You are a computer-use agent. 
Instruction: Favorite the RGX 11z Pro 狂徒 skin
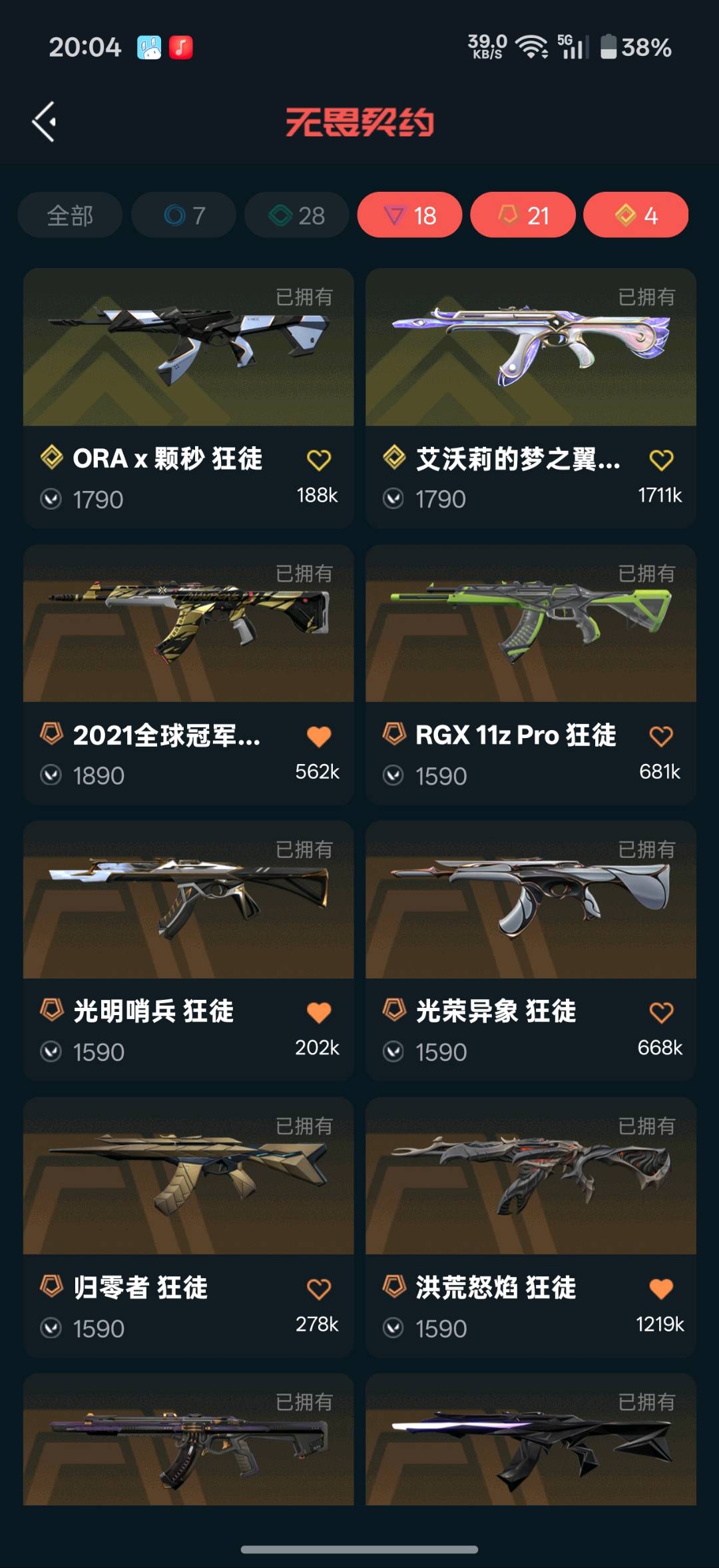[x=660, y=736]
